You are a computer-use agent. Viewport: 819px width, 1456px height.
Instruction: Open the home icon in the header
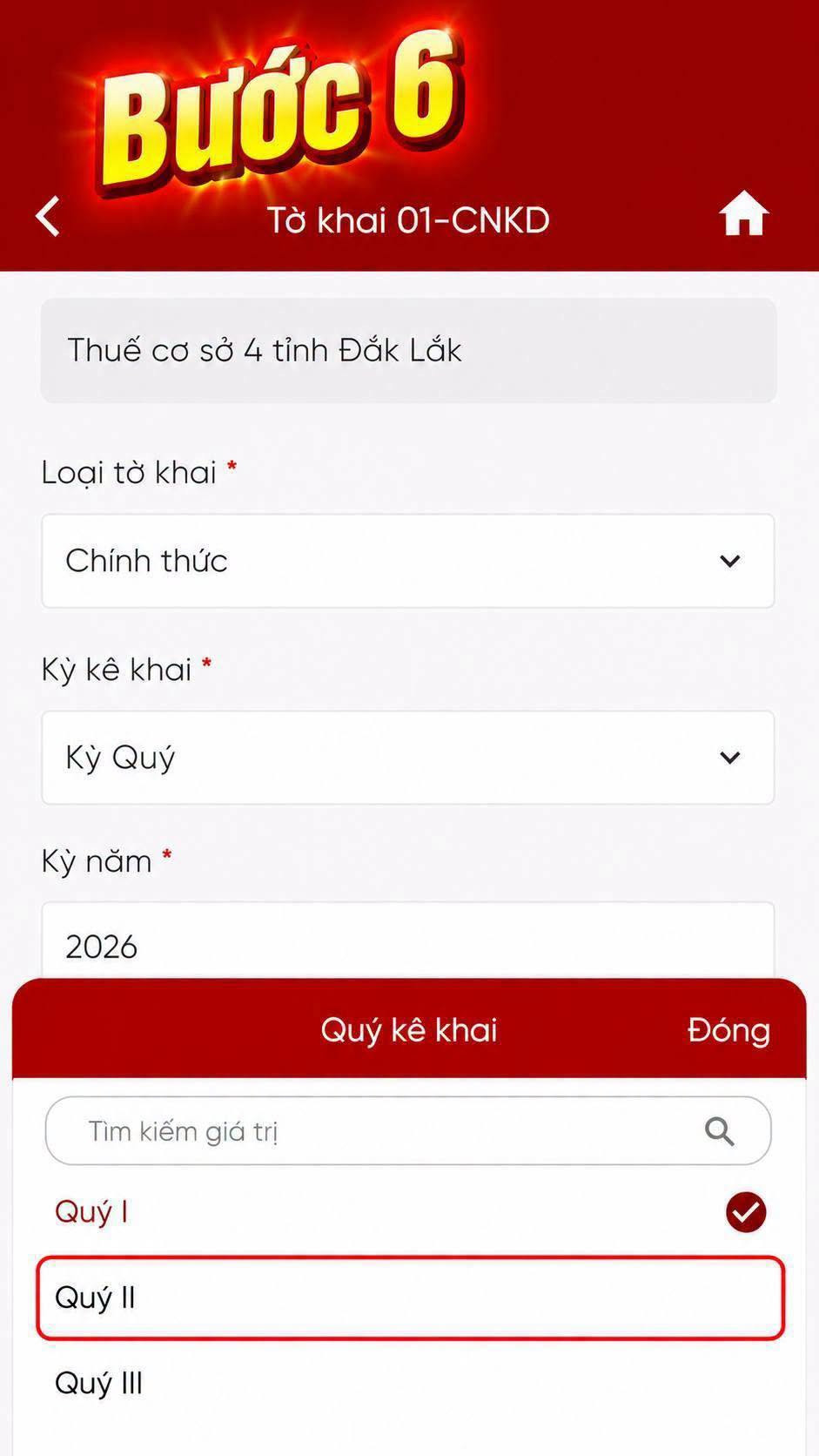point(743,214)
